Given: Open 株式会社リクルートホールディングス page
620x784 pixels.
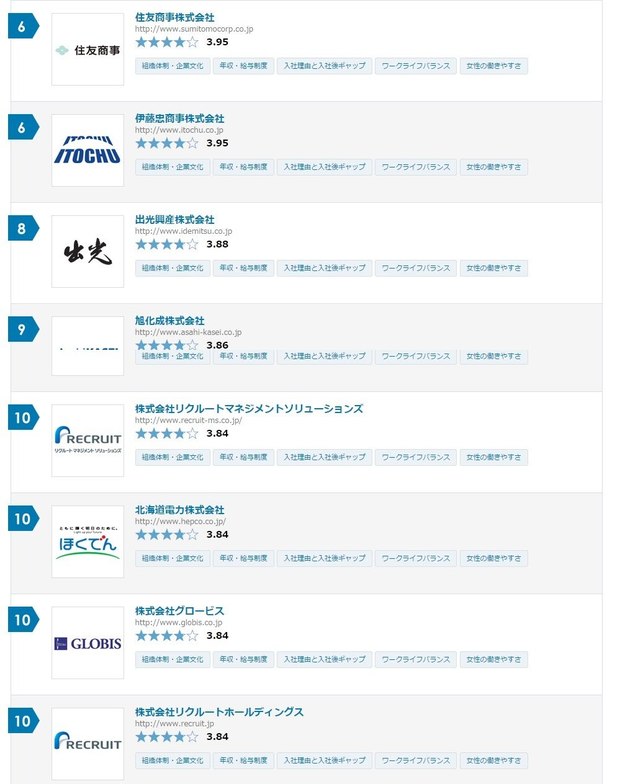Looking at the screenshot, I should pos(219,711).
